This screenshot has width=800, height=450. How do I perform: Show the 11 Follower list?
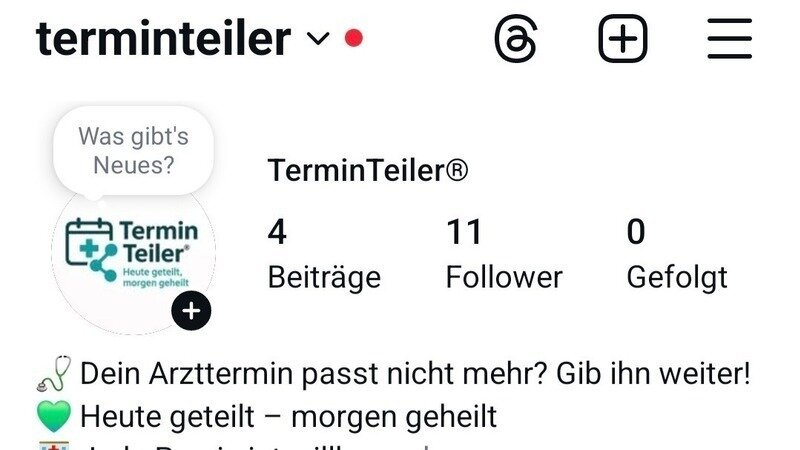503,254
